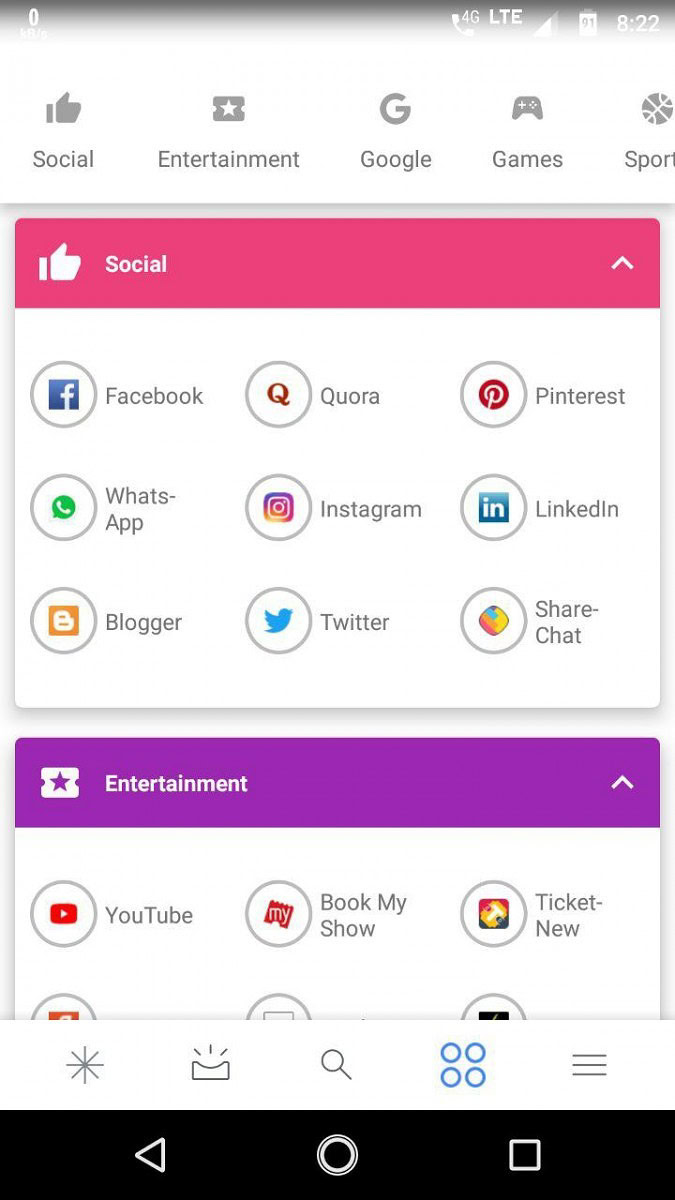
Task: Go back using the system back button
Action: (150, 1156)
